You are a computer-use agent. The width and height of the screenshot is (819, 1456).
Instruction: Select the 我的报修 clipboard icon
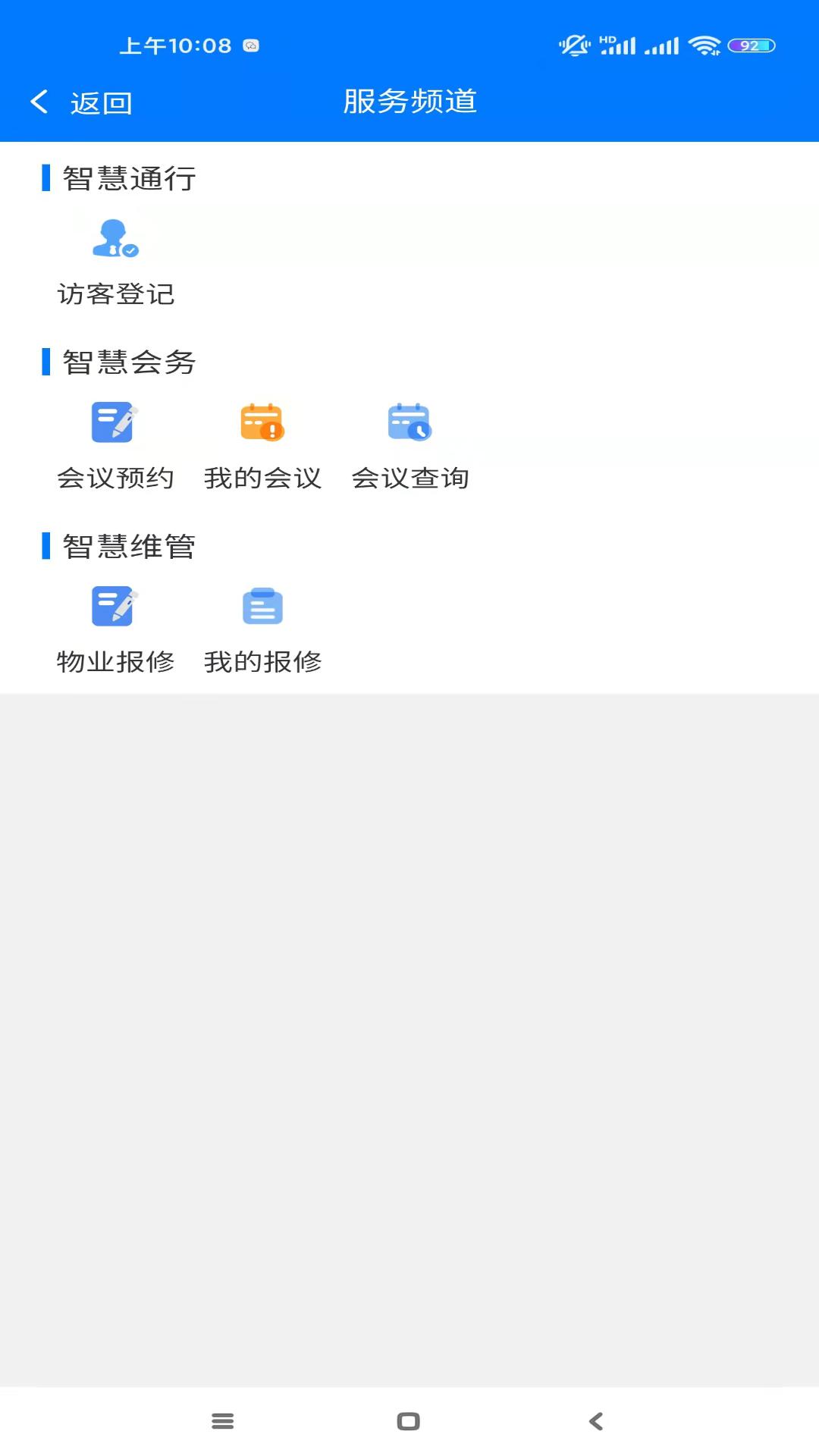point(263,605)
